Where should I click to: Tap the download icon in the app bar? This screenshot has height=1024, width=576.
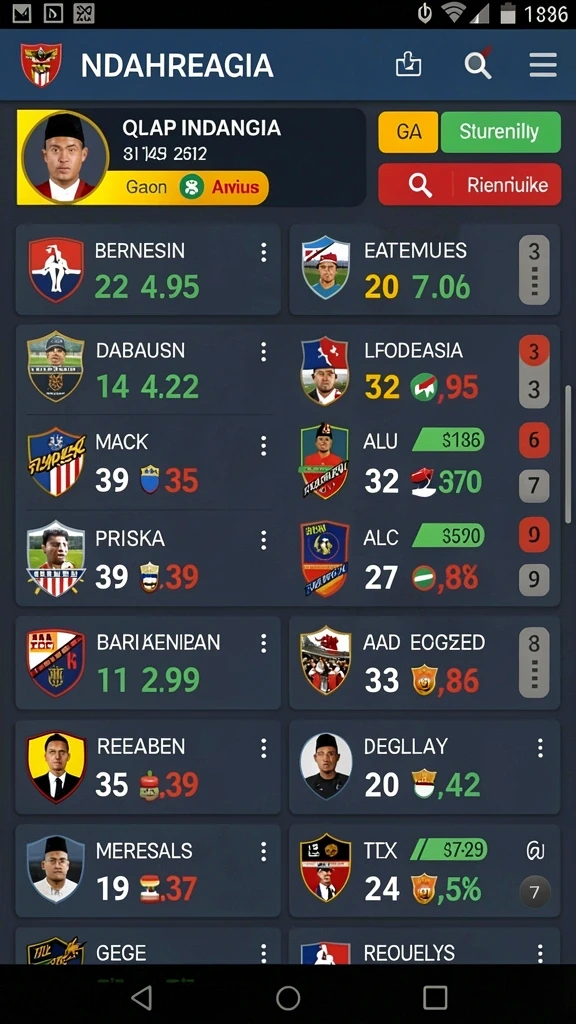click(408, 65)
